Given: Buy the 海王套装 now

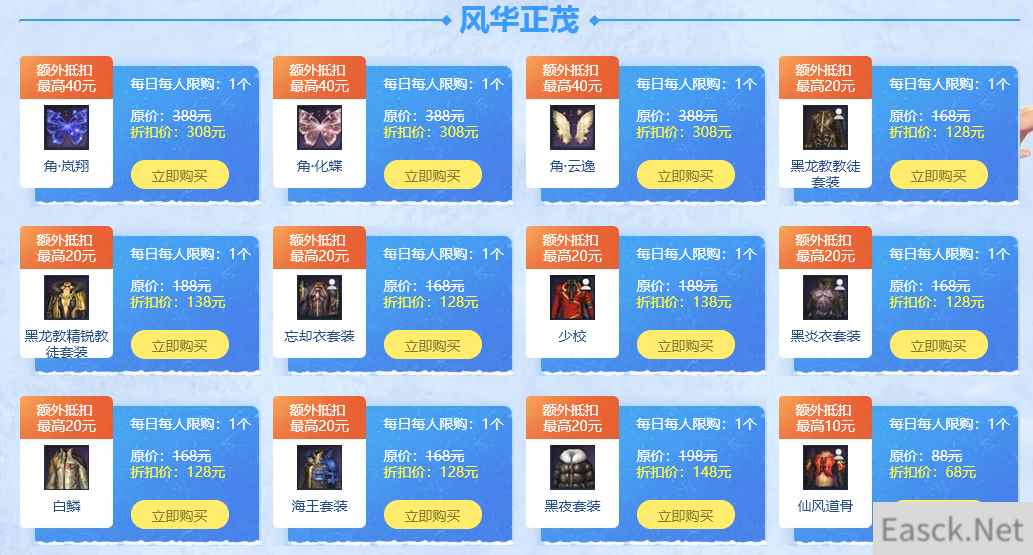Looking at the screenshot, I should tap(433, 516).
